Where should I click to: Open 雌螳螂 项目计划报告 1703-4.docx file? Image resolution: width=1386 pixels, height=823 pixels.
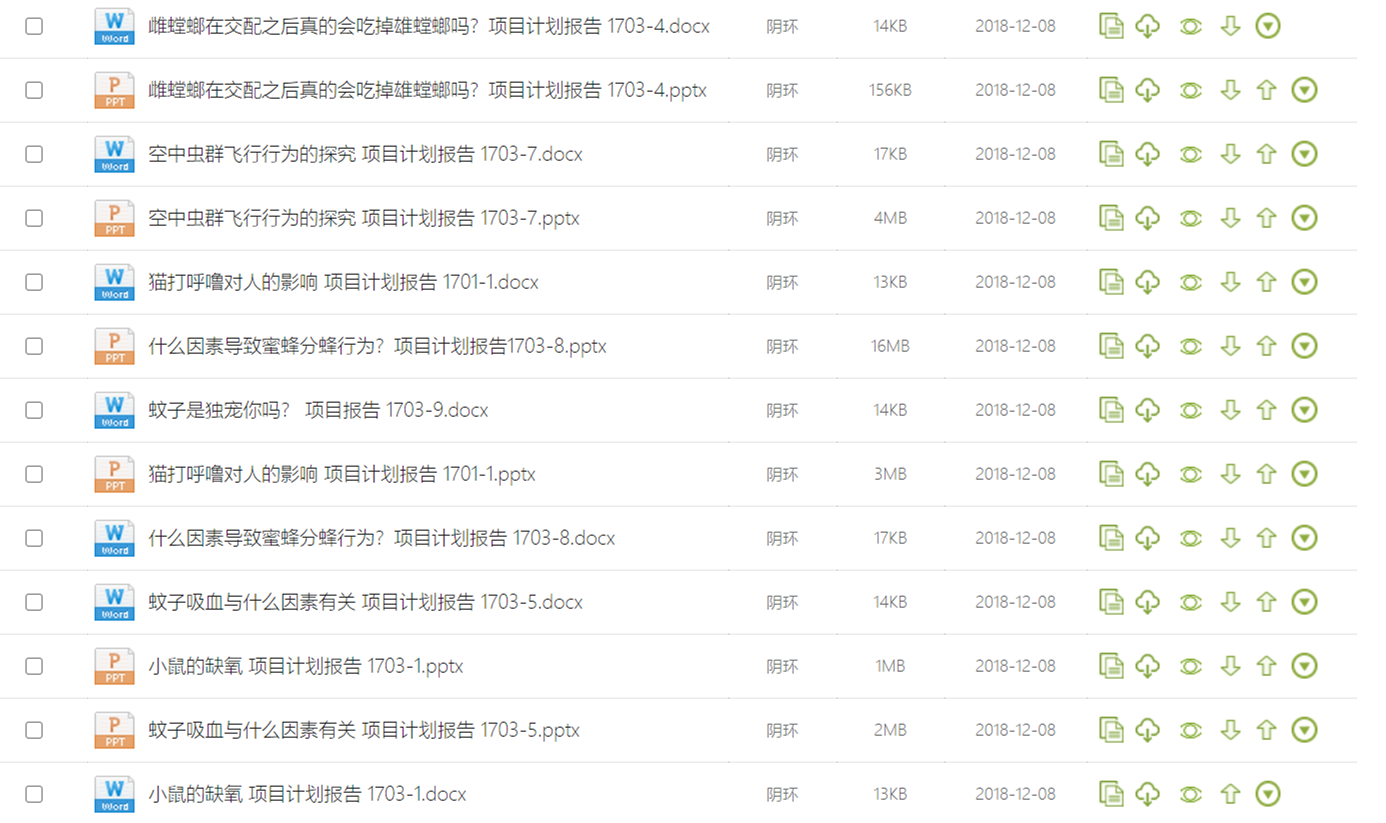tap(428, 26)
